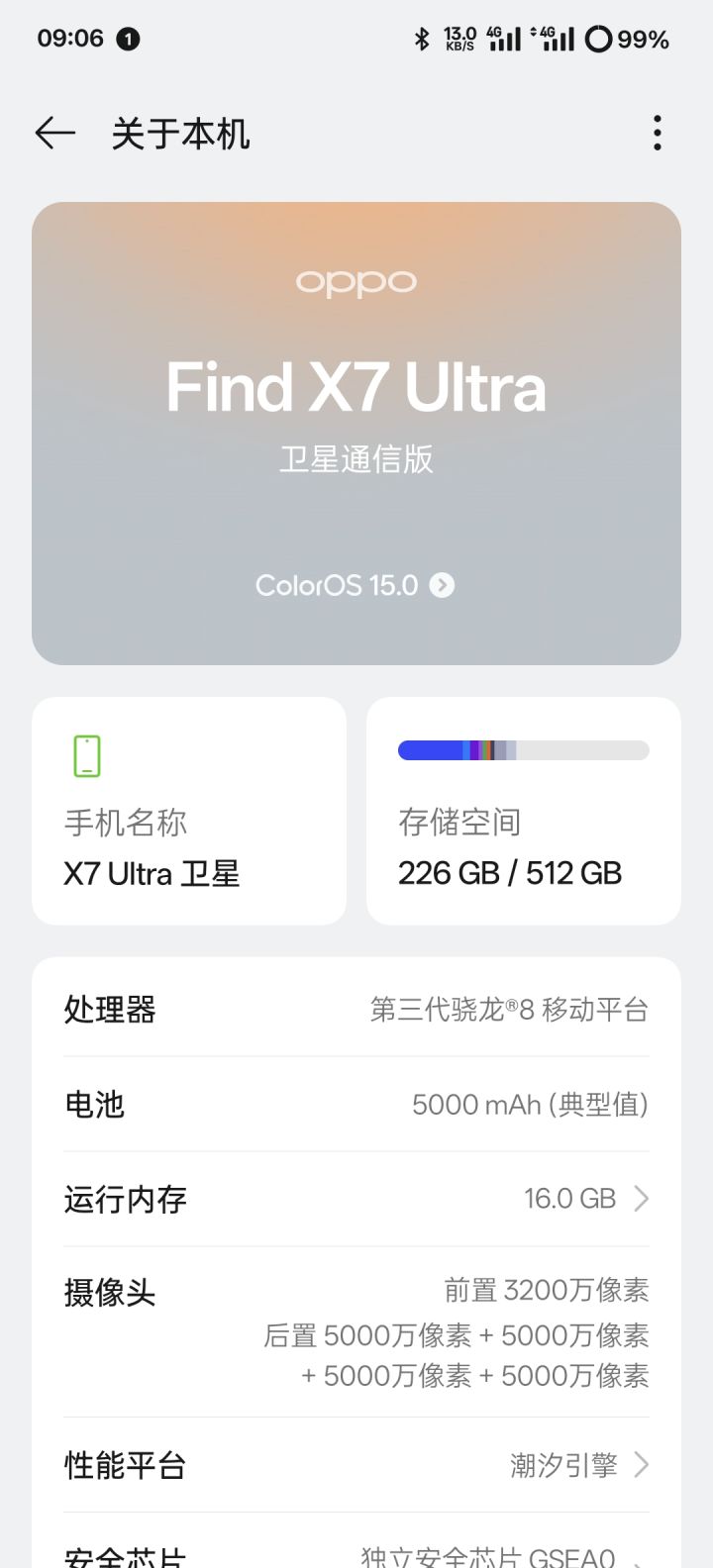Tap the 手机名称 card showing X7 Ultra 卫星
The image size is (713, 1568).
pyautogui.click(x=188, y=811)
